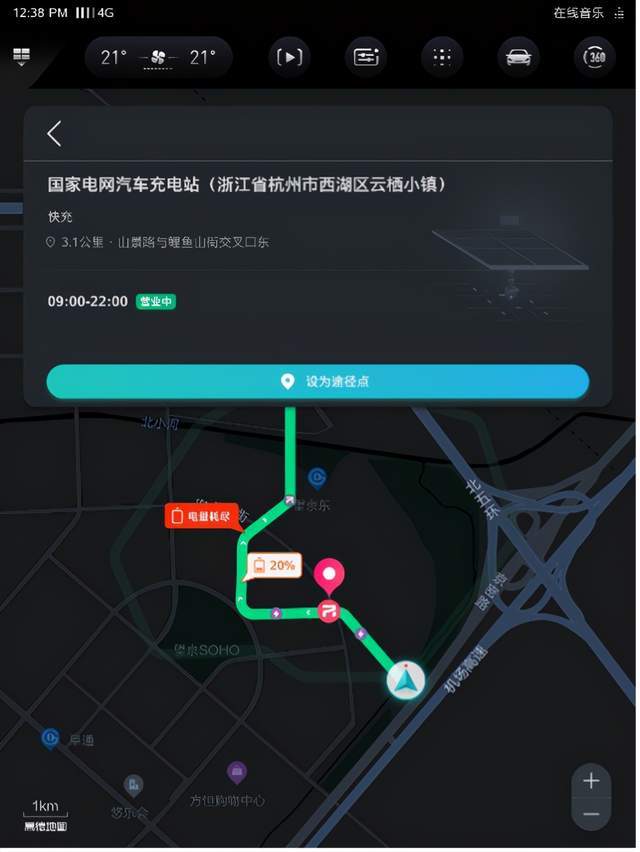Open the home grid menu icon
This screenshot has height=852, width=640.
pyautogui.click(x=21, y=57)
